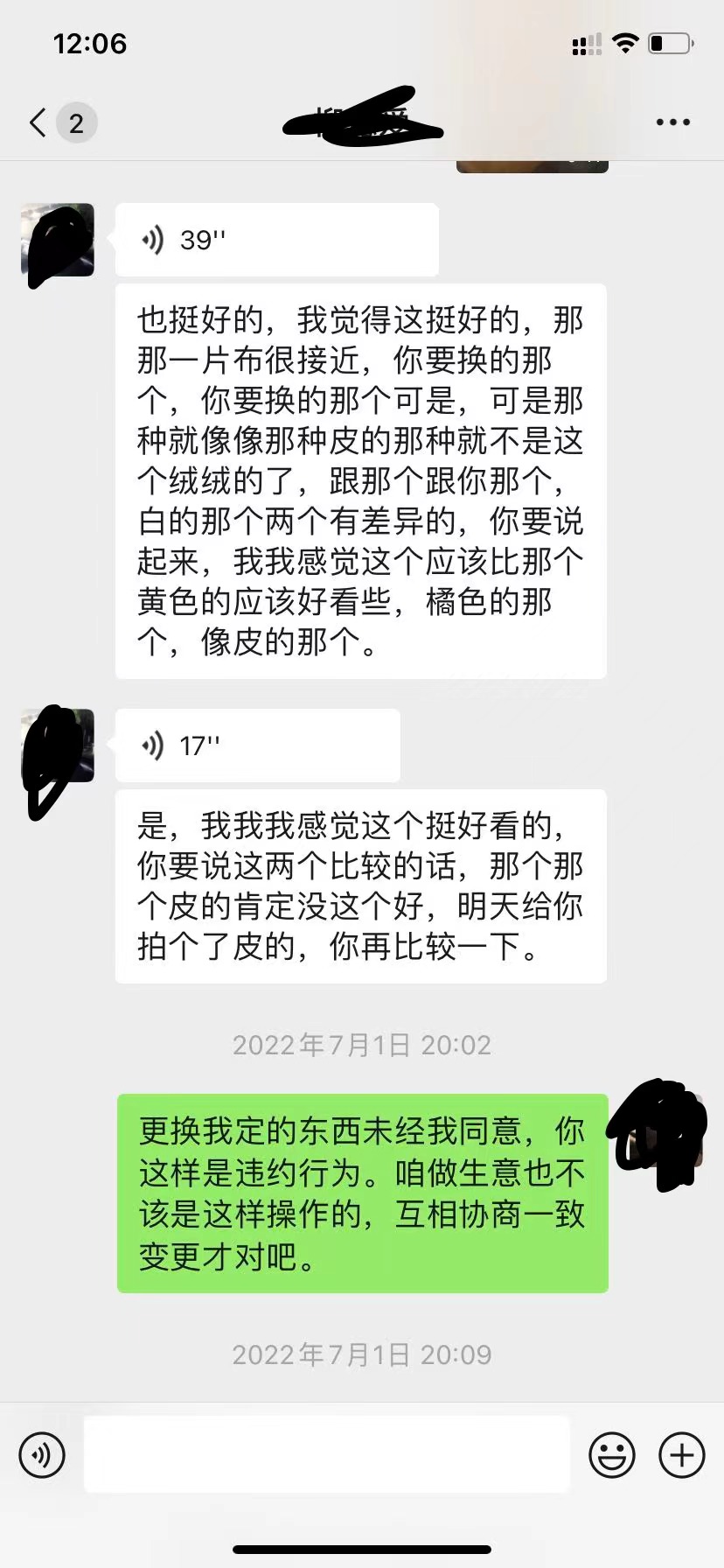Screen dimensions: 724x1568
Task: Play the 39-second voice message
Action: (x=276, y=240)
